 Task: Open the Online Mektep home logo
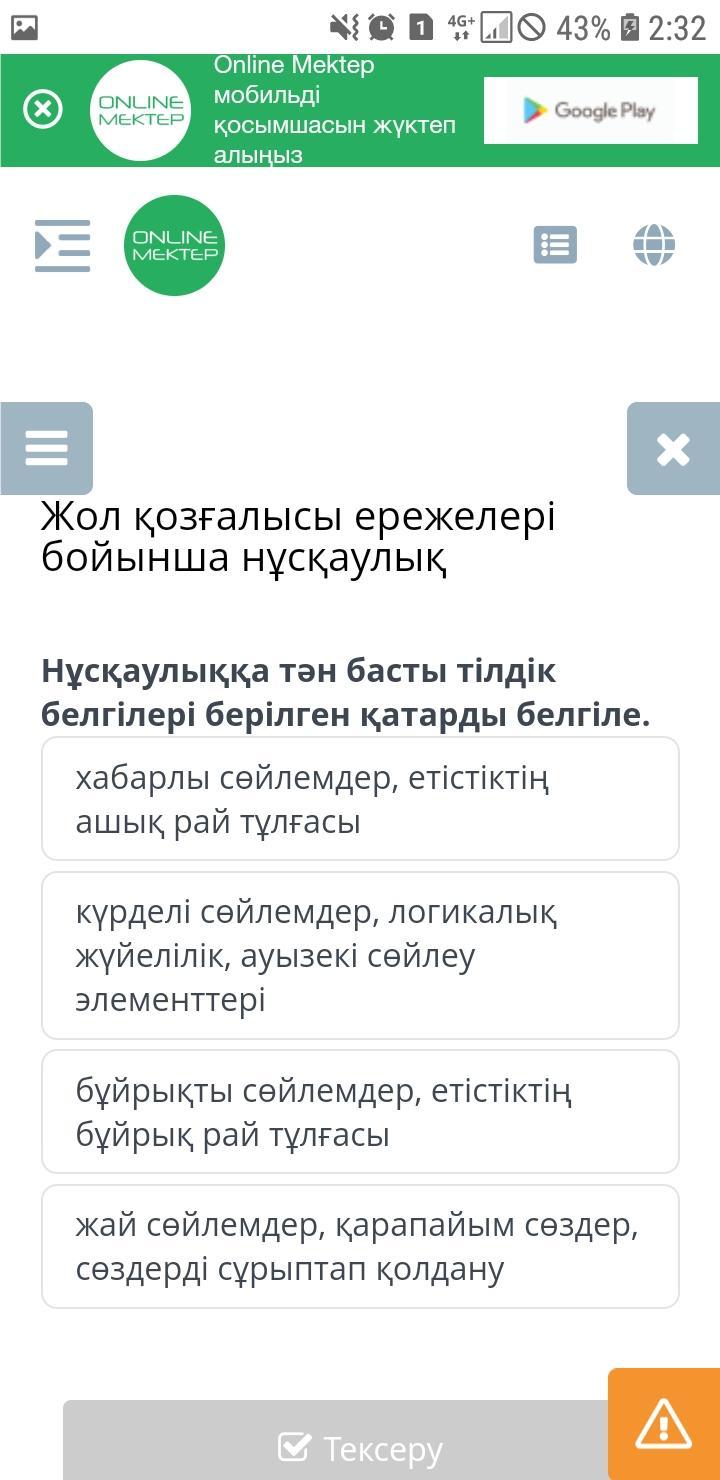[x=174, y=245]
